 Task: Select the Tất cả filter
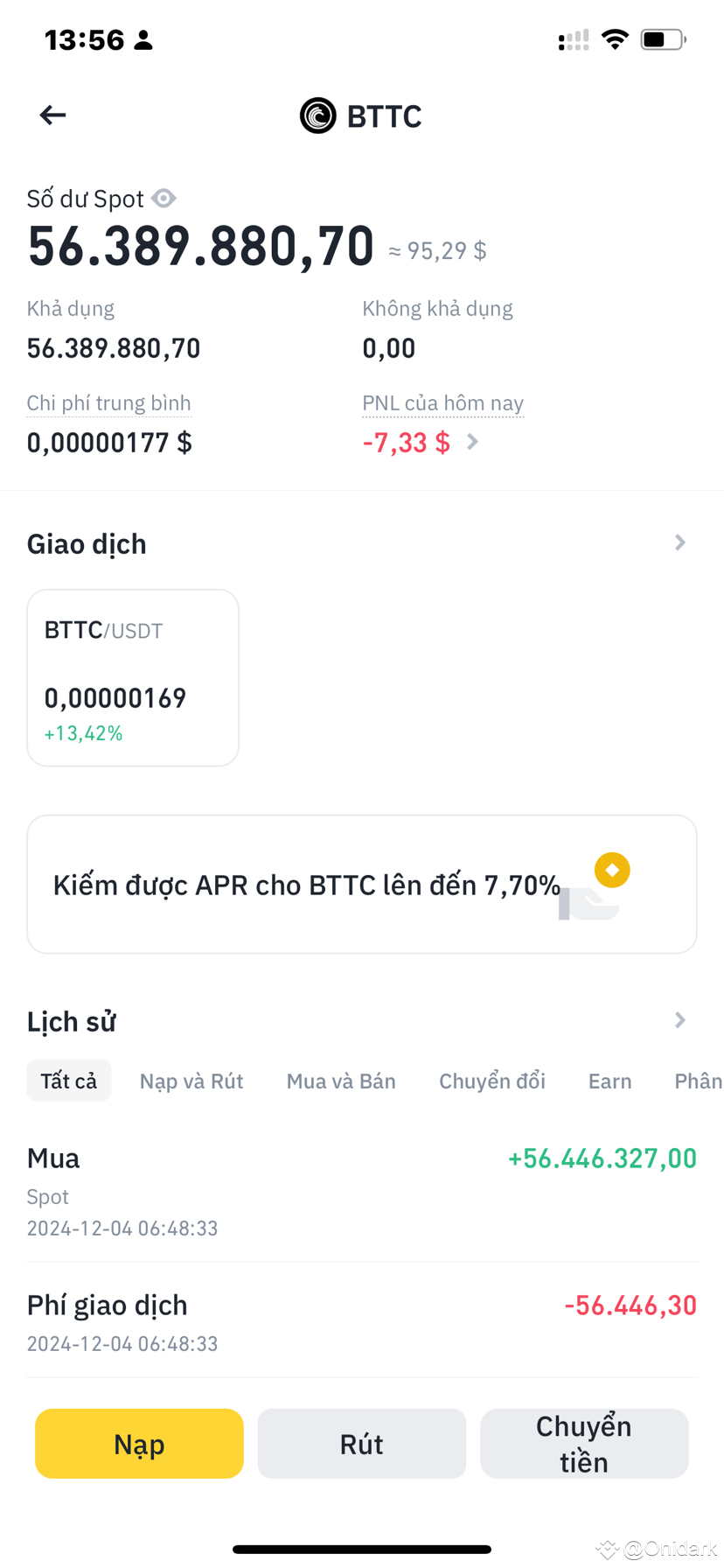68,1080
